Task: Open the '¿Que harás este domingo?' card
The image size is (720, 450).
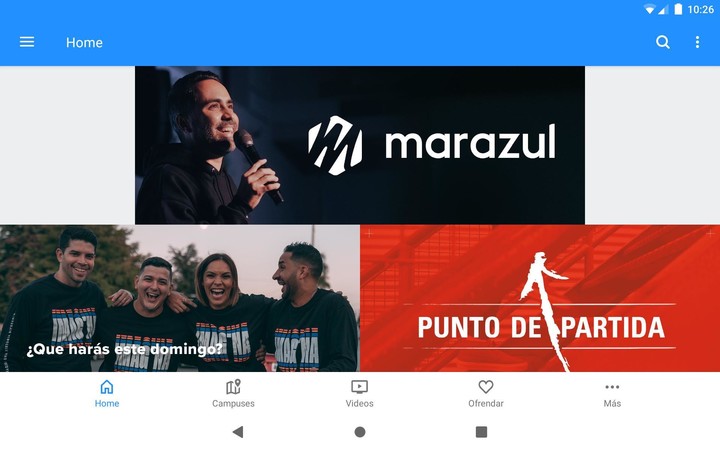Action: click(180, 298)
